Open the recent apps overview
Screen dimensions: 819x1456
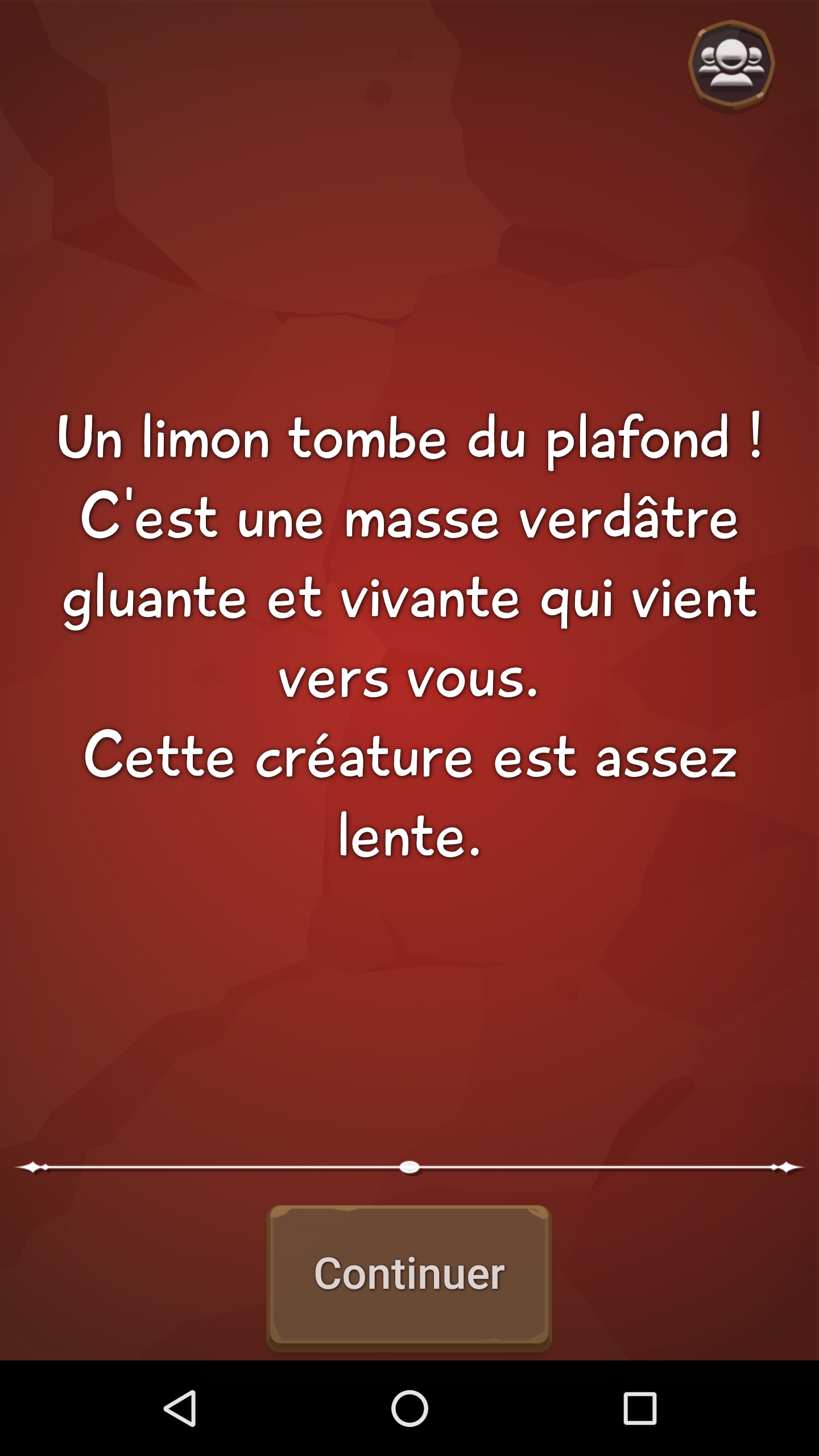point(640,1408)
